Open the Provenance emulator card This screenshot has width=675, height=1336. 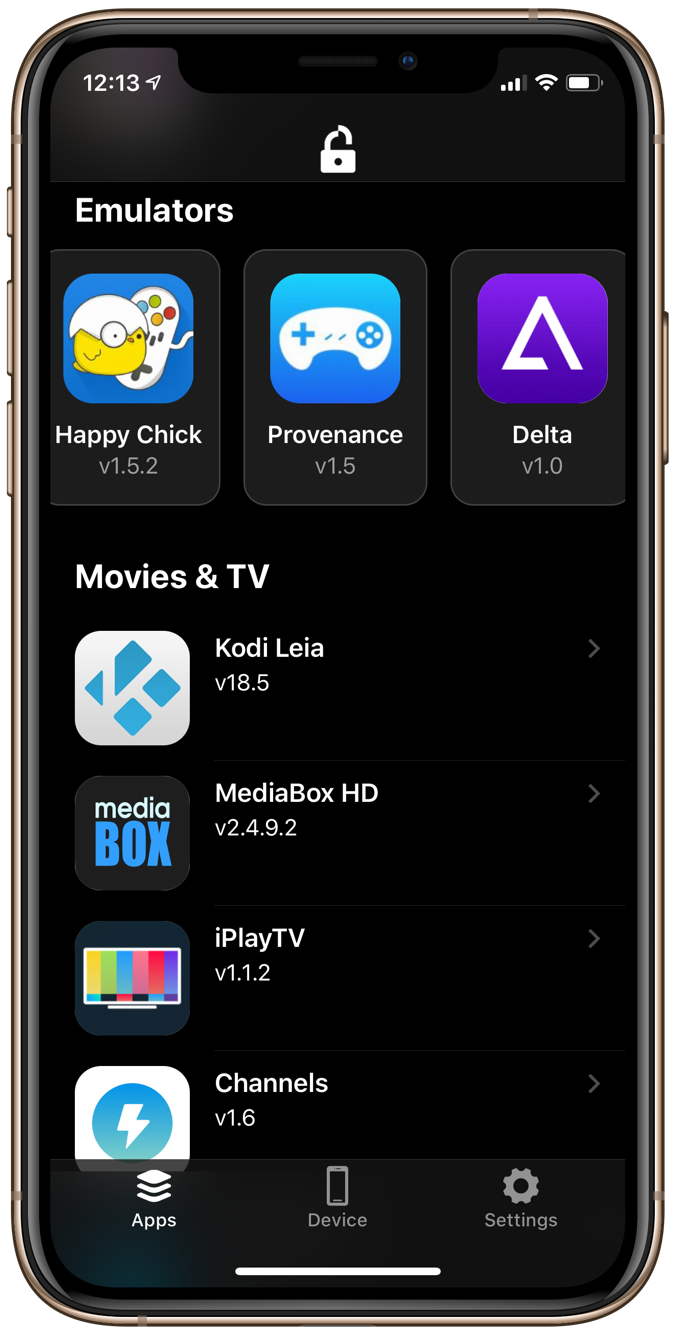335,377
